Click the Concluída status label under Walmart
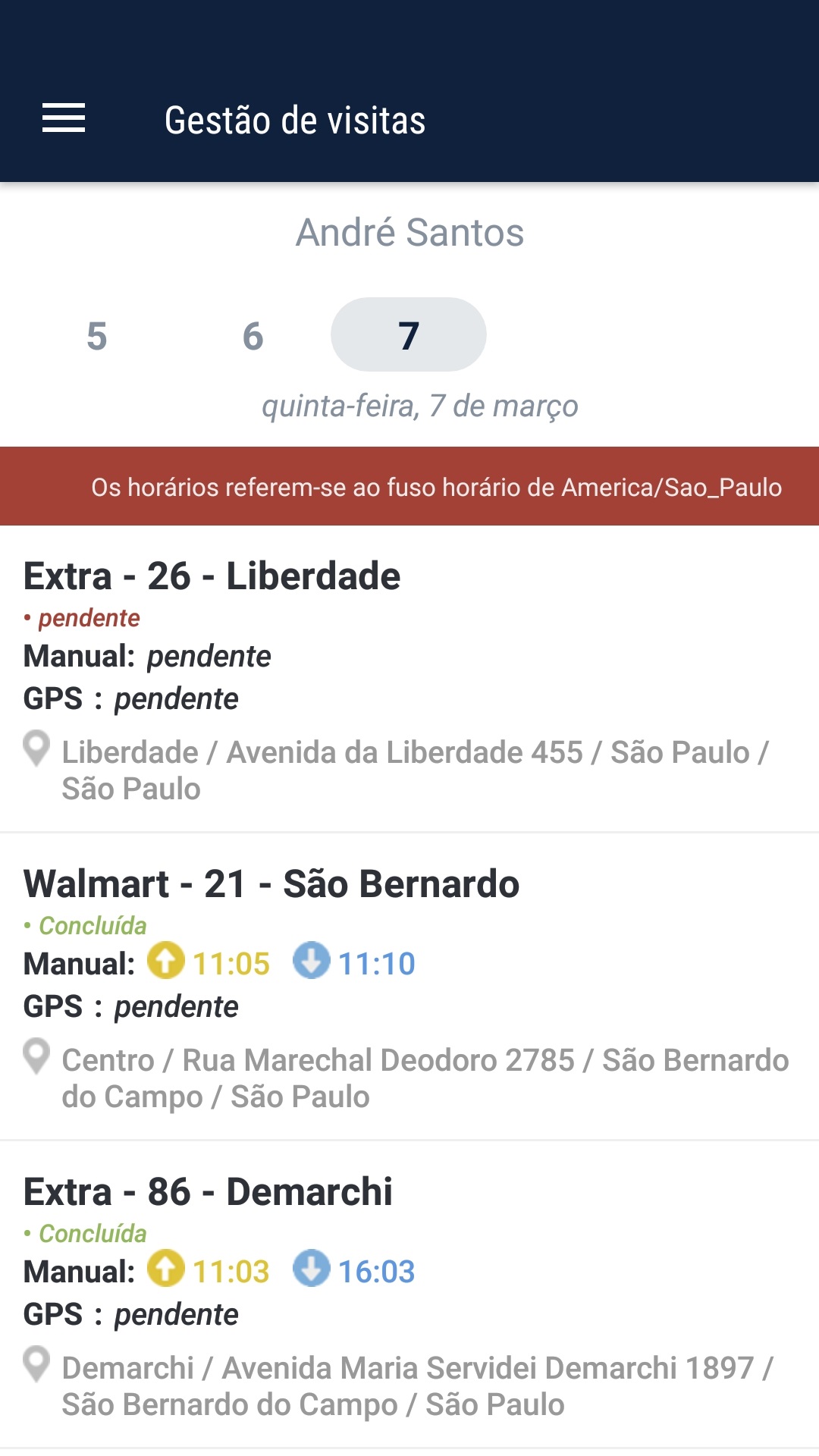 pyautogui.click(x=93, y=926)
